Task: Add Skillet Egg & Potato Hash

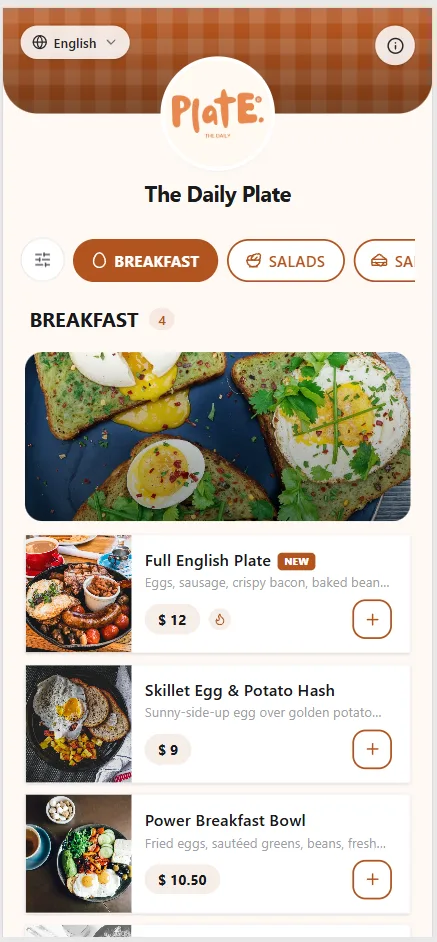Action: 372,749
